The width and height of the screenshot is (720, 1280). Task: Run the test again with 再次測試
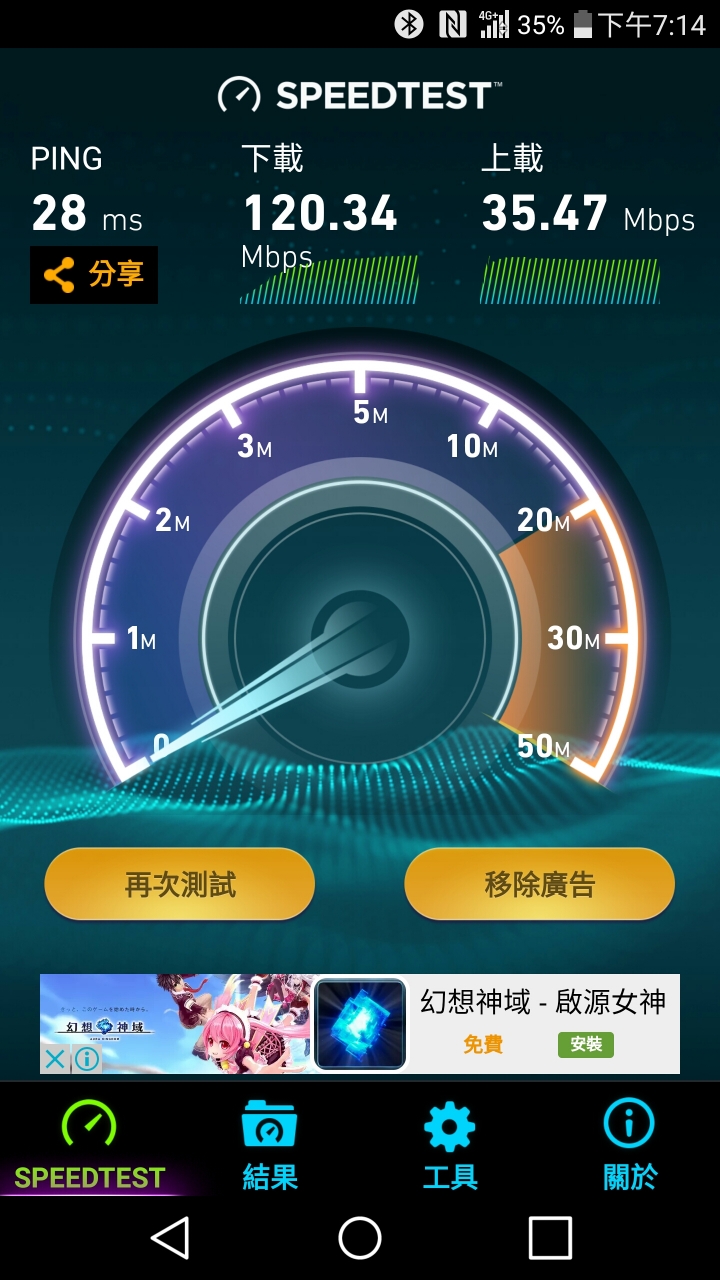pyautogui.click(x=180, y=884)
